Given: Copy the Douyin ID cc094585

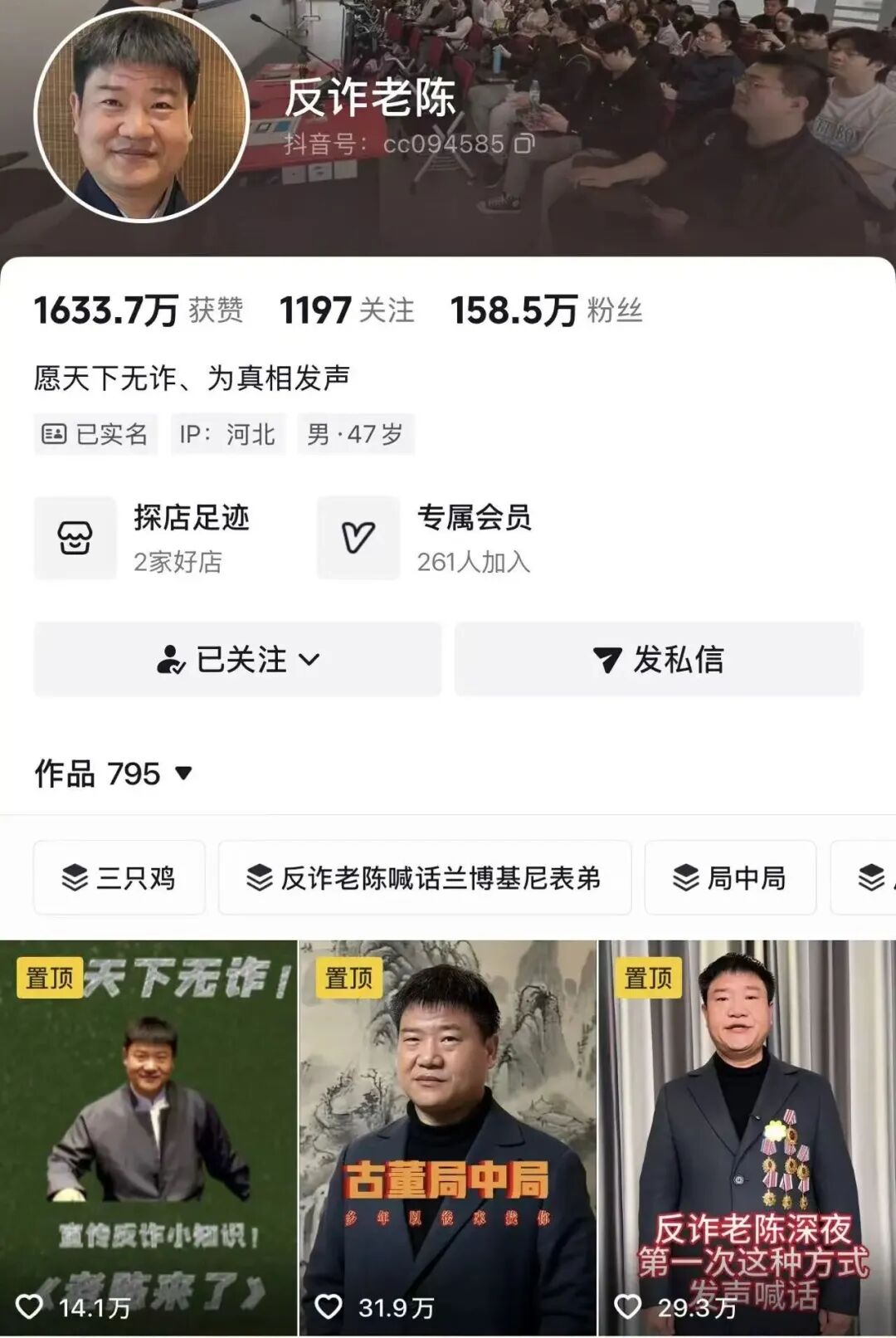Looking at the screenshot, I should point(523,144).
